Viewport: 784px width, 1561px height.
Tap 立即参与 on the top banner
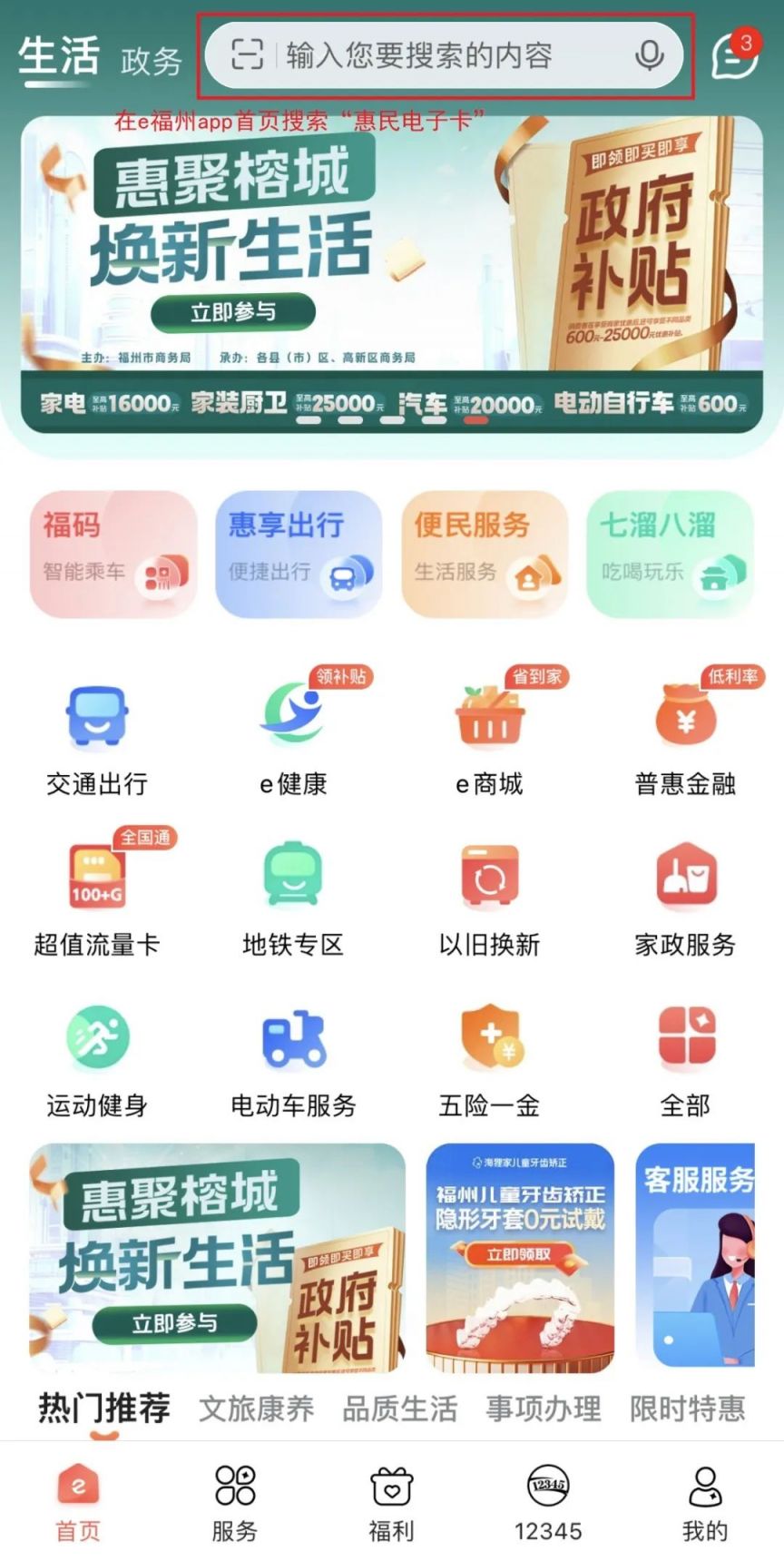[x=233, y=312]
